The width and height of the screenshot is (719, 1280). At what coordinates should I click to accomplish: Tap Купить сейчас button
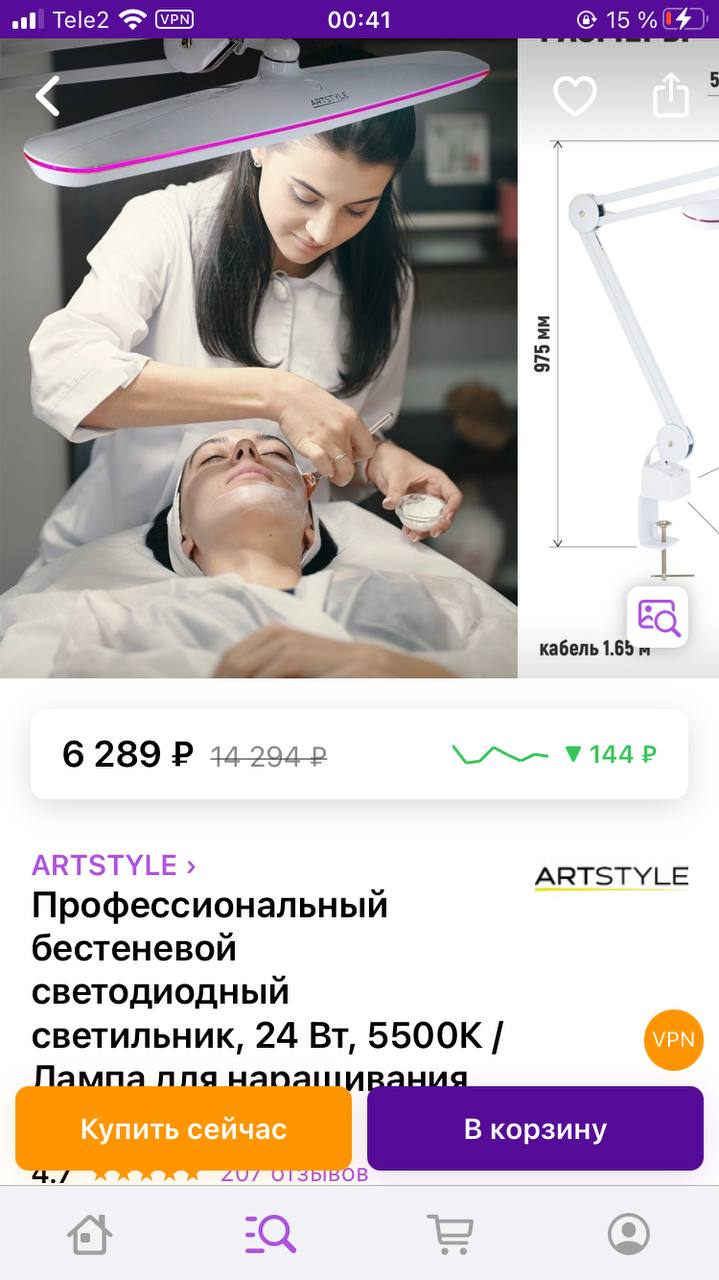184,1129
